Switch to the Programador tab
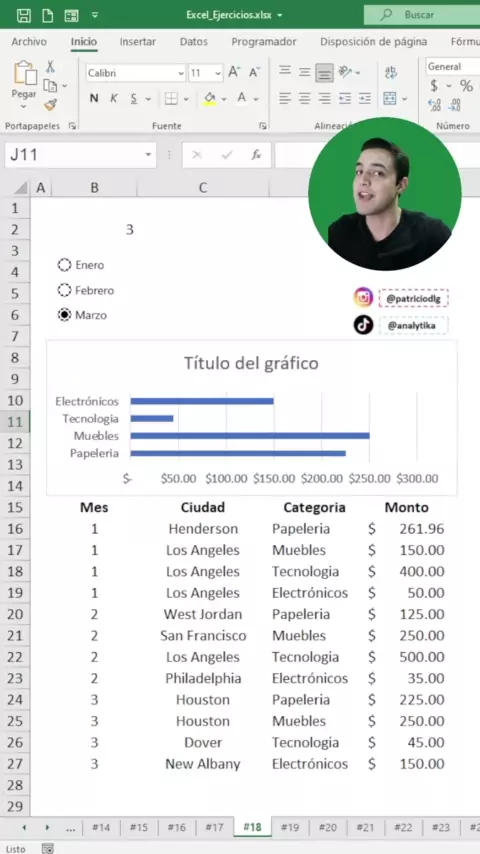The image size is (480, 854). pyautogui.click(x=264, y=41)
